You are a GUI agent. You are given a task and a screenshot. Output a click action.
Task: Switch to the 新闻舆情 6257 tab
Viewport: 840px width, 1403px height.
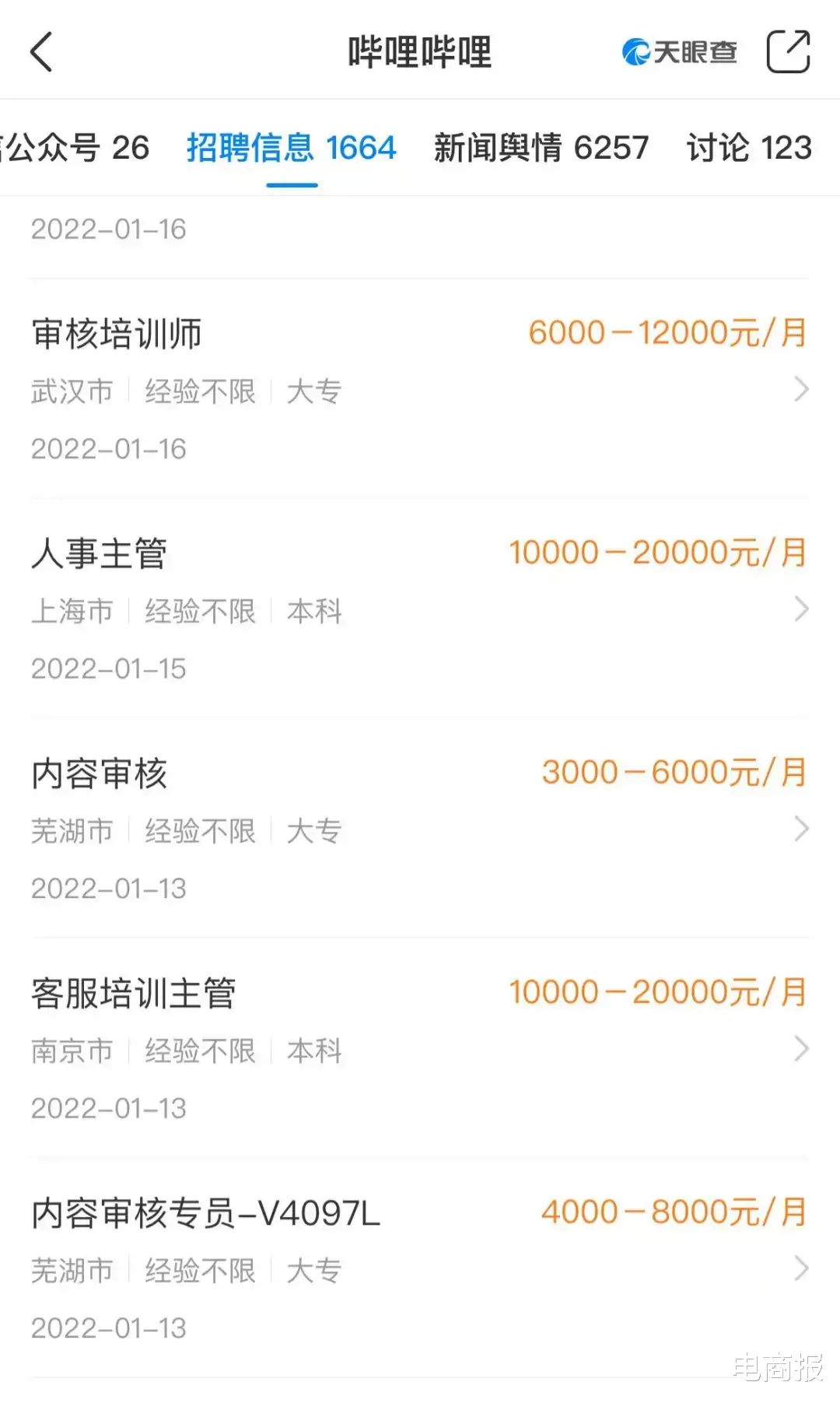point(541,148)
